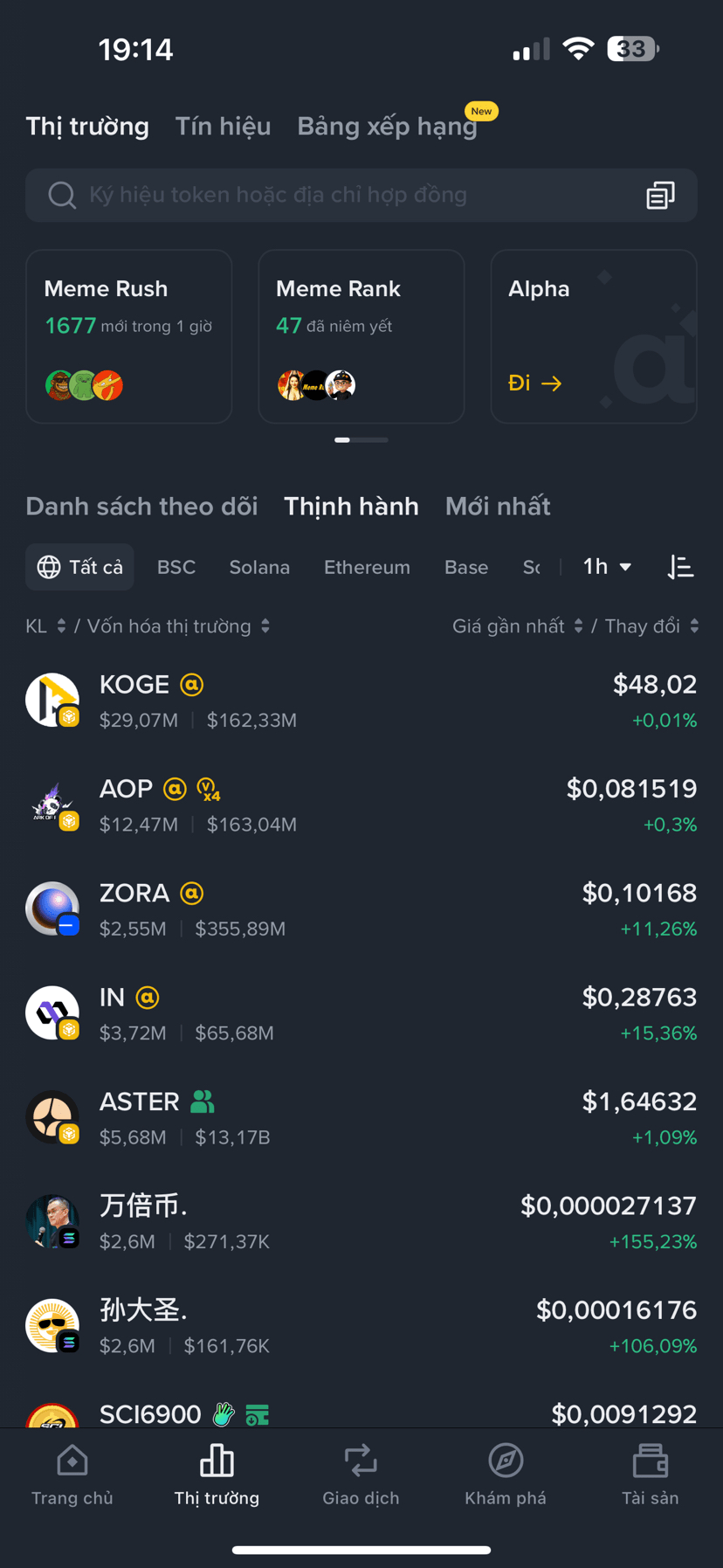Screen dimensions: 723x1568
Task: Filter tokens by the BSC chain
Action: [x=176, y=567]
